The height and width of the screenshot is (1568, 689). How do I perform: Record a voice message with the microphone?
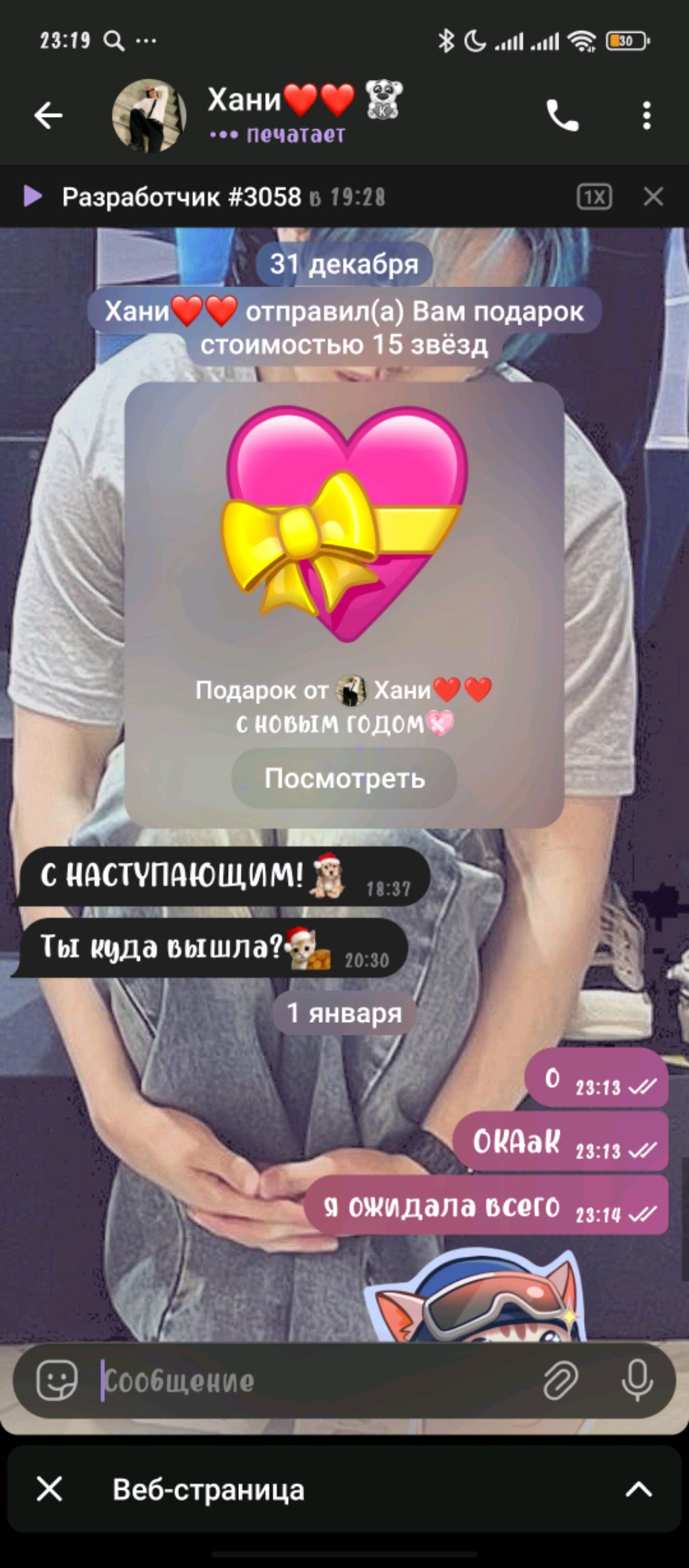(637, 1380)
